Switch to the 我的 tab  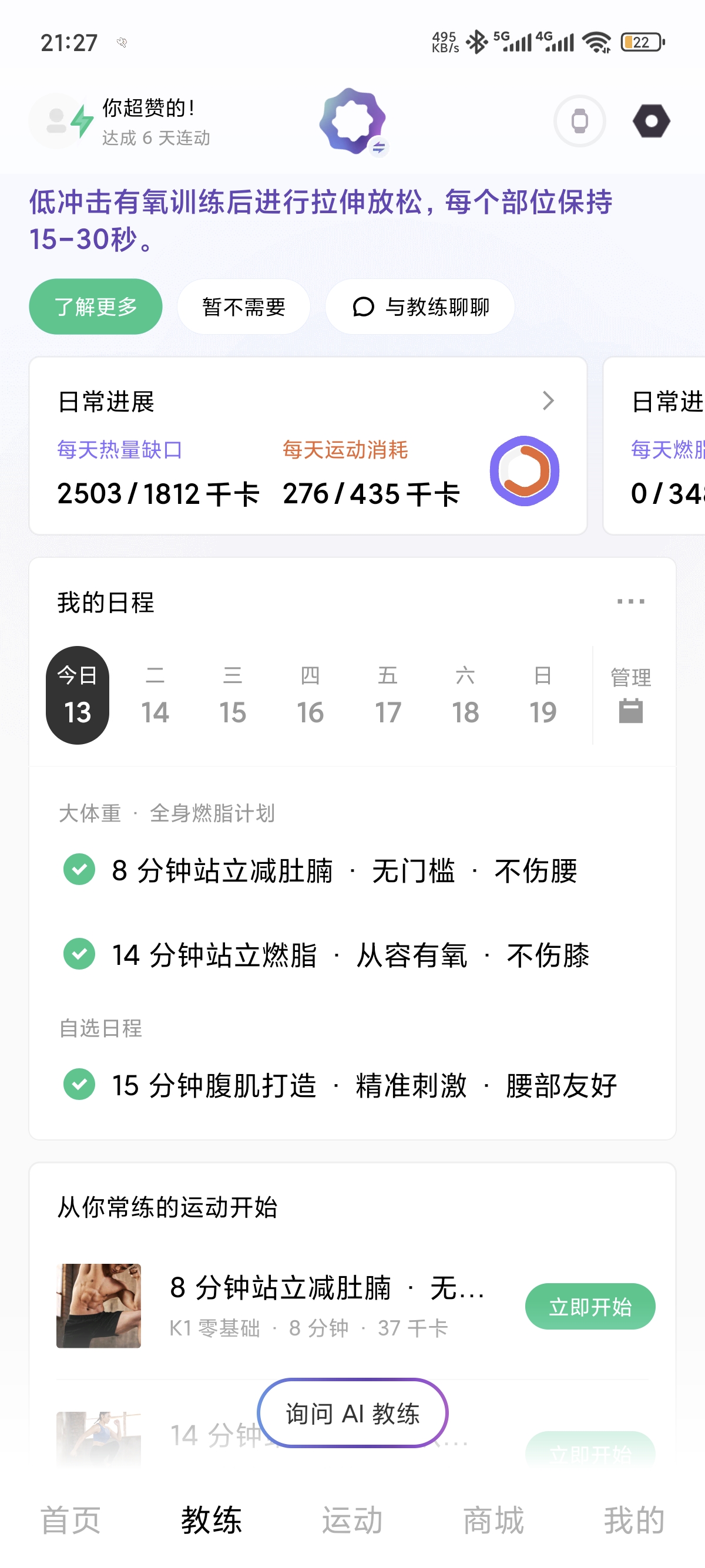634,1520
